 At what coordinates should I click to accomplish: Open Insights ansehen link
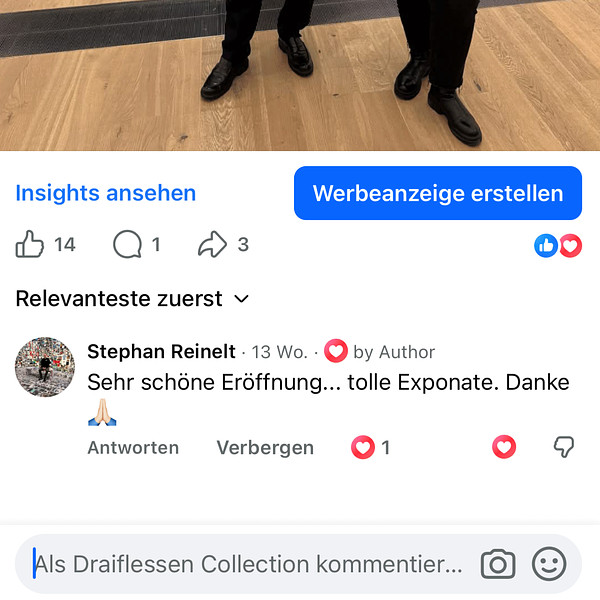coord(105,193)
